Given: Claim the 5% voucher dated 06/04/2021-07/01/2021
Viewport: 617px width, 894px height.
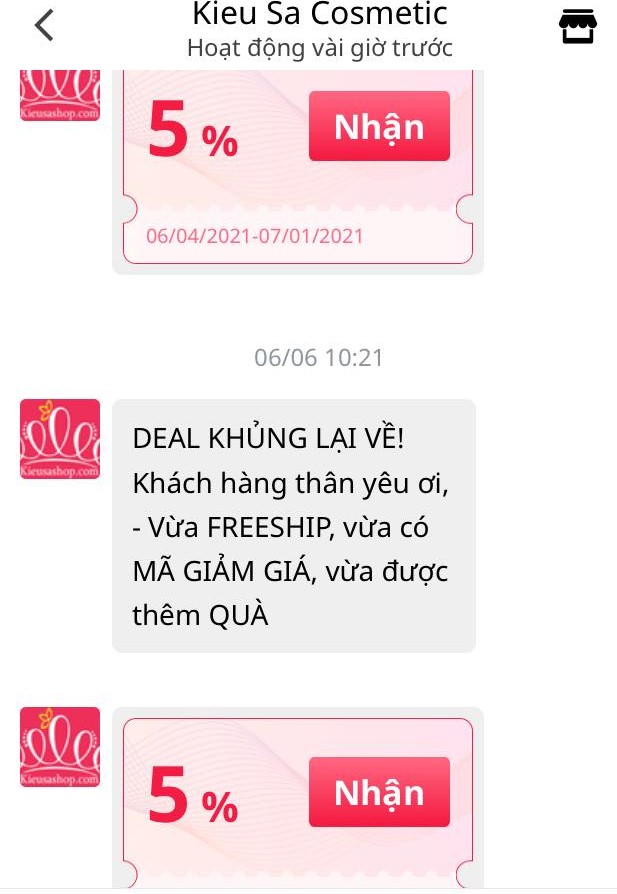Looking at the screenshot, I should 379,127.
